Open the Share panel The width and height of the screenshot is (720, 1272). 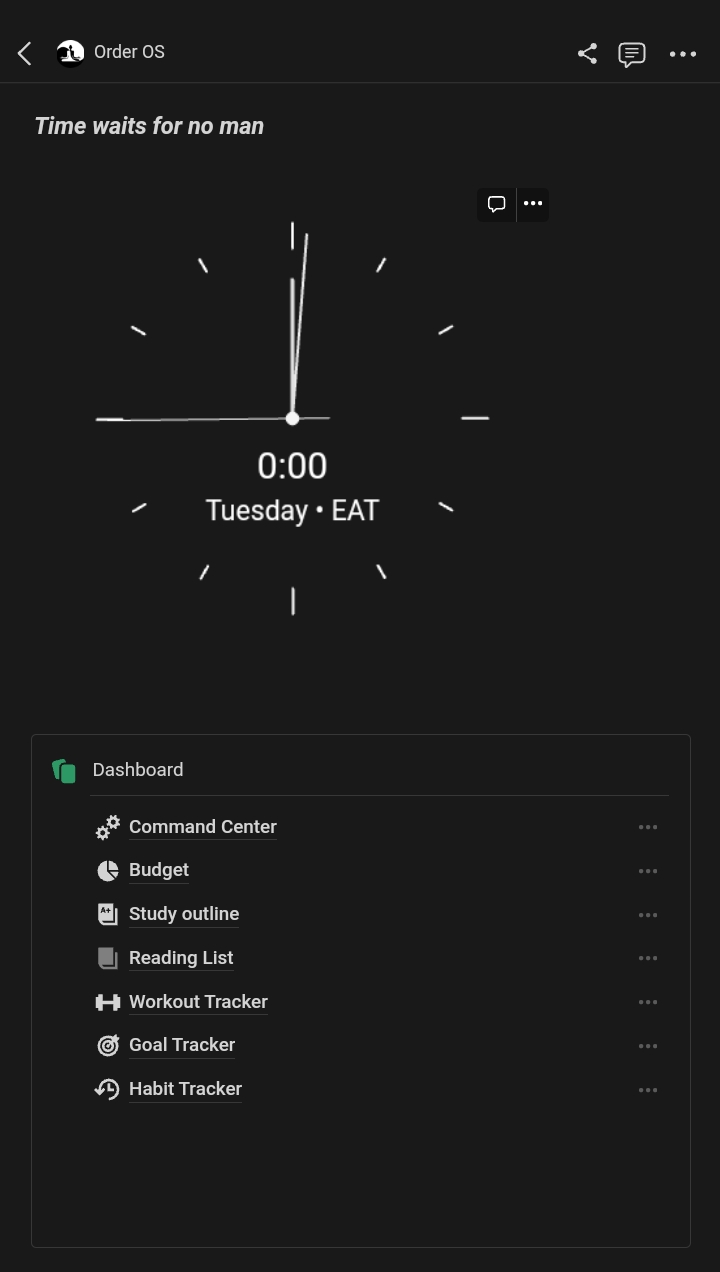click(x=587, y=53)
